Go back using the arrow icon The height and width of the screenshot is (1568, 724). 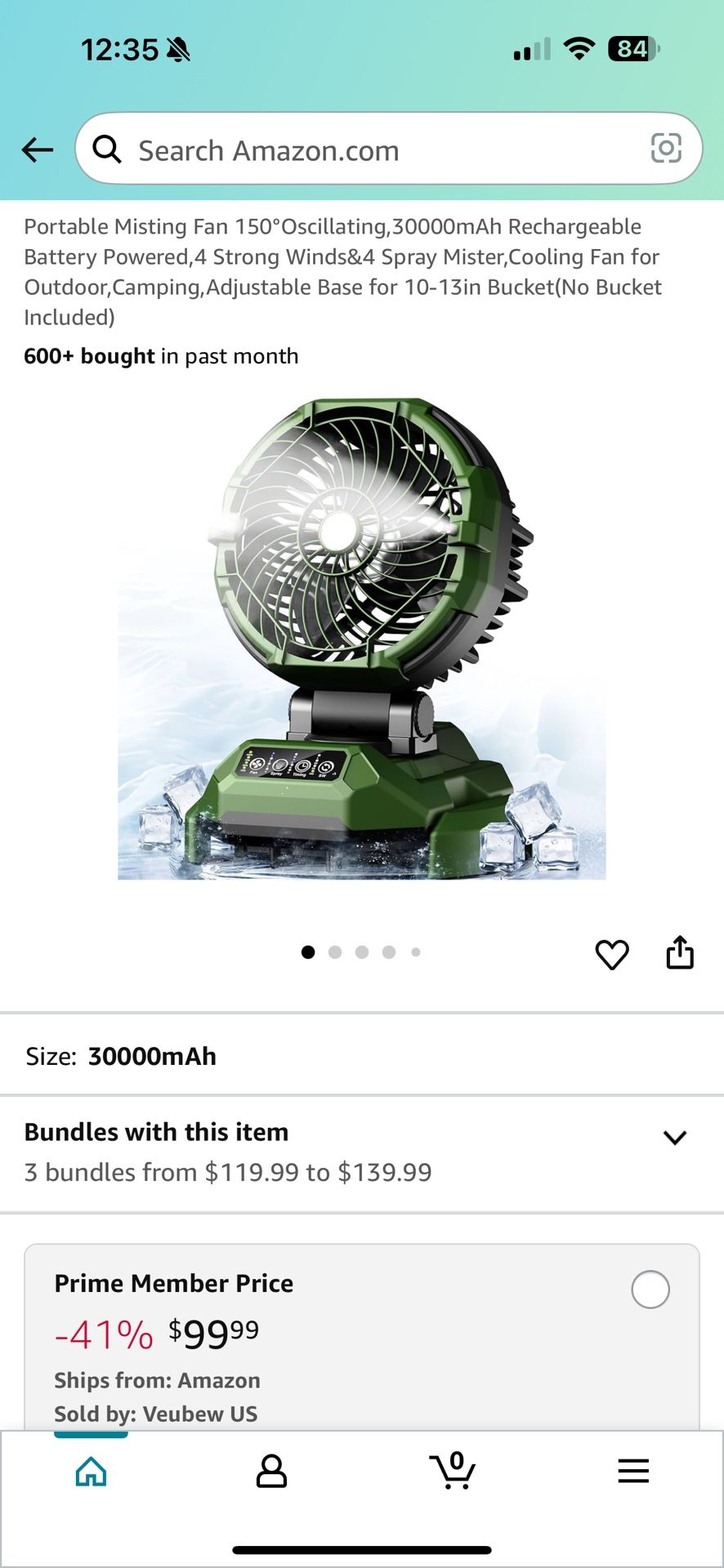click(x=37, y=149)
